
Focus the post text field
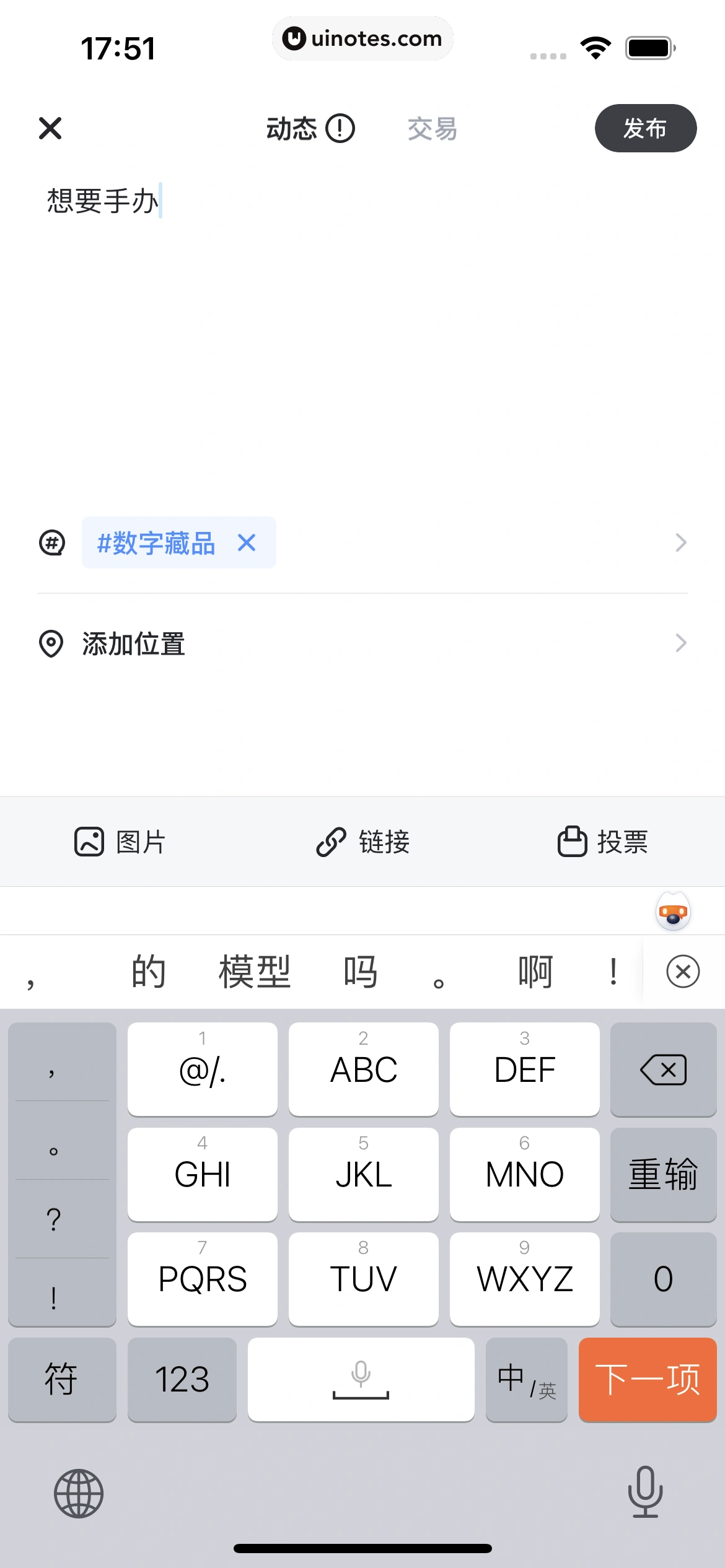pyautogui.click(x=362, y=310)
